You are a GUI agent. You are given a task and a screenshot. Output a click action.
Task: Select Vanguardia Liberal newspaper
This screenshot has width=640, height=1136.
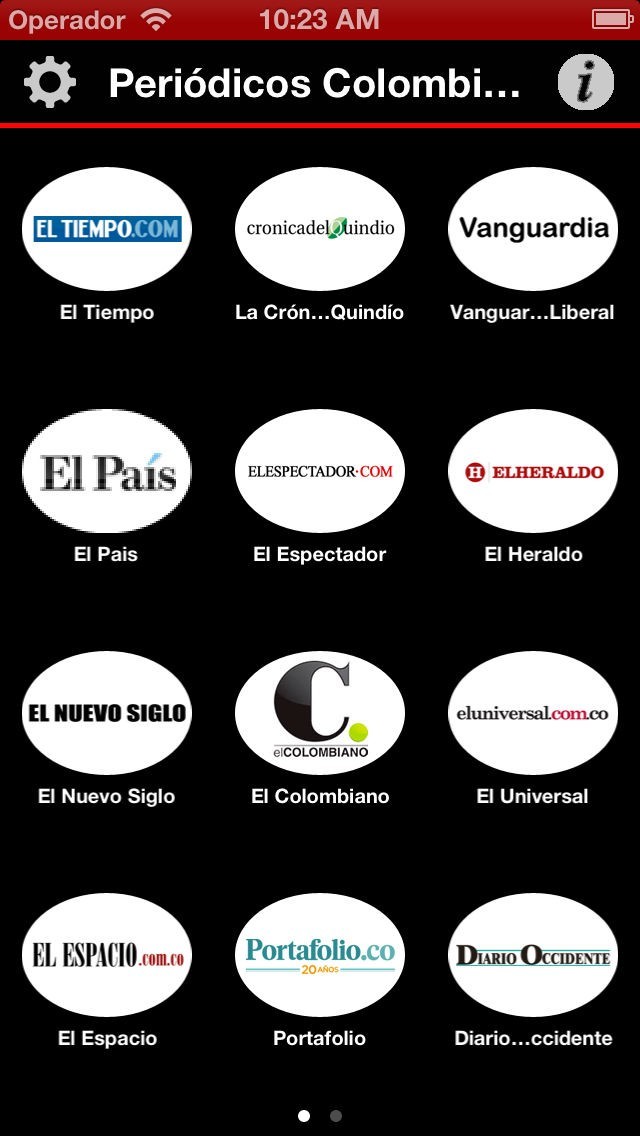533,229
